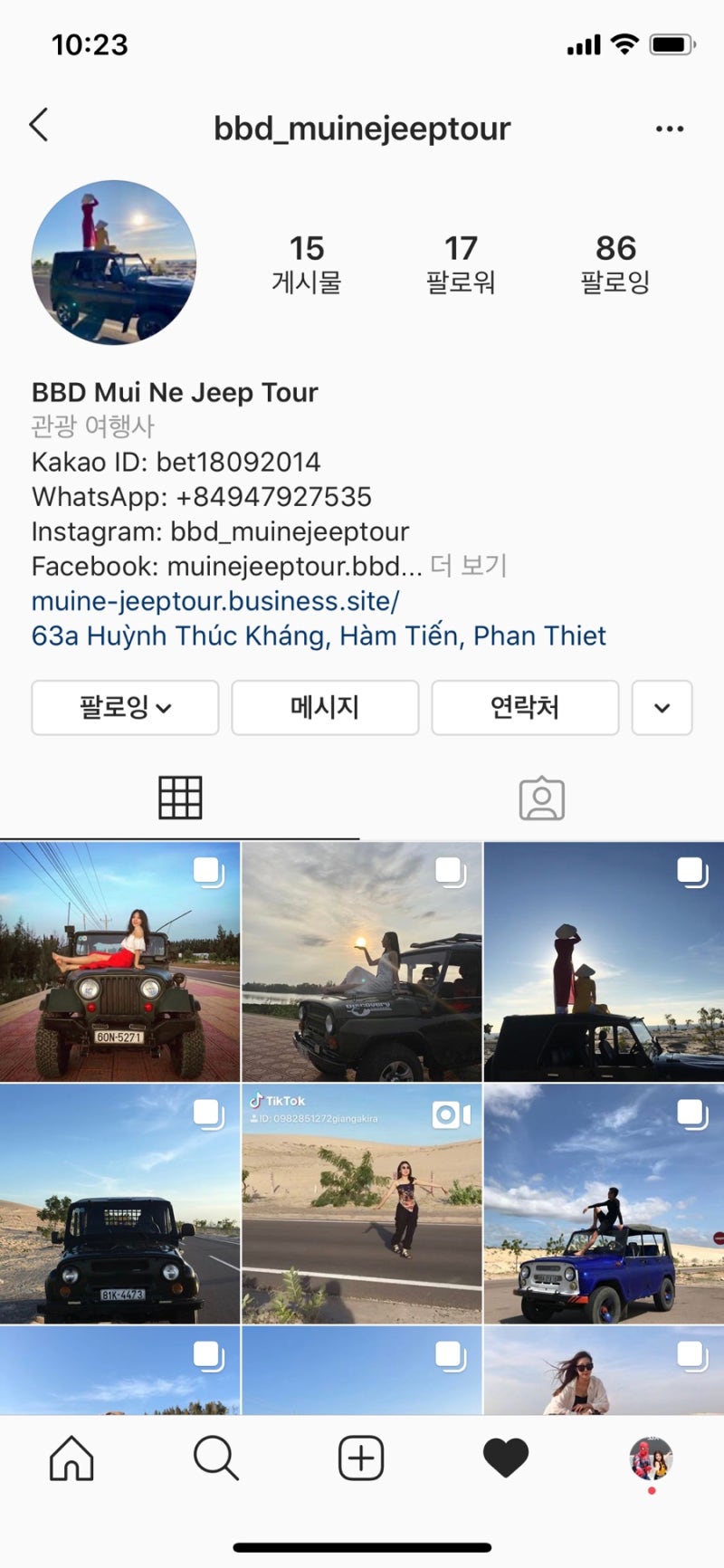Open the blue jeep post
This screenshot has height=1568, width=724.
pyautogui.click(x=604, y=1204)
